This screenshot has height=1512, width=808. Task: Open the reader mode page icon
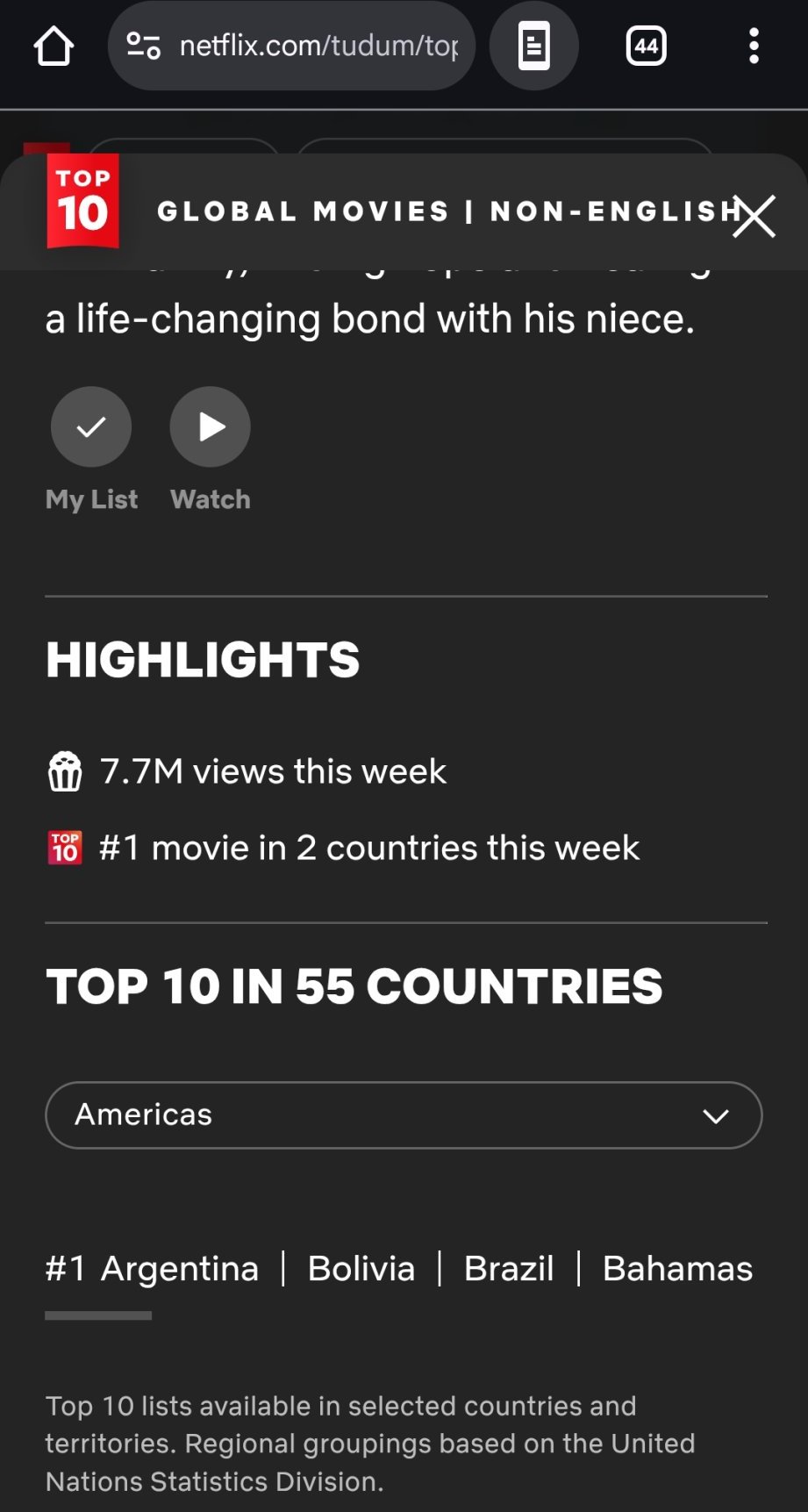[x=533, y=46]
